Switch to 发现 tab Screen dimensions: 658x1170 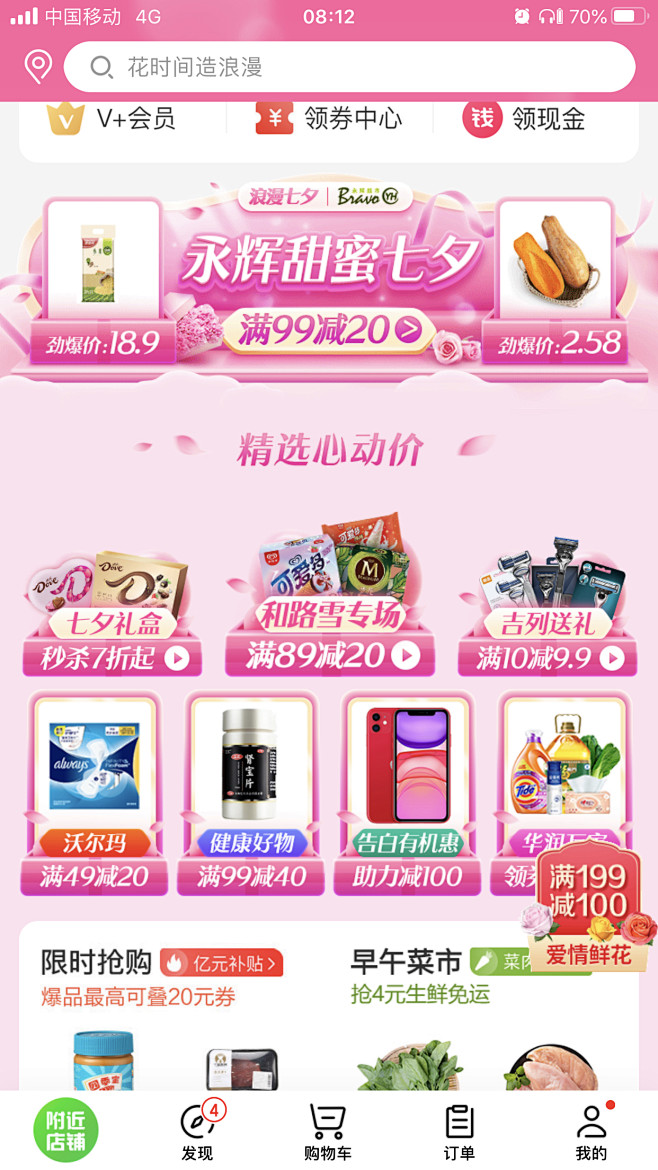[x=197, y=1132]
